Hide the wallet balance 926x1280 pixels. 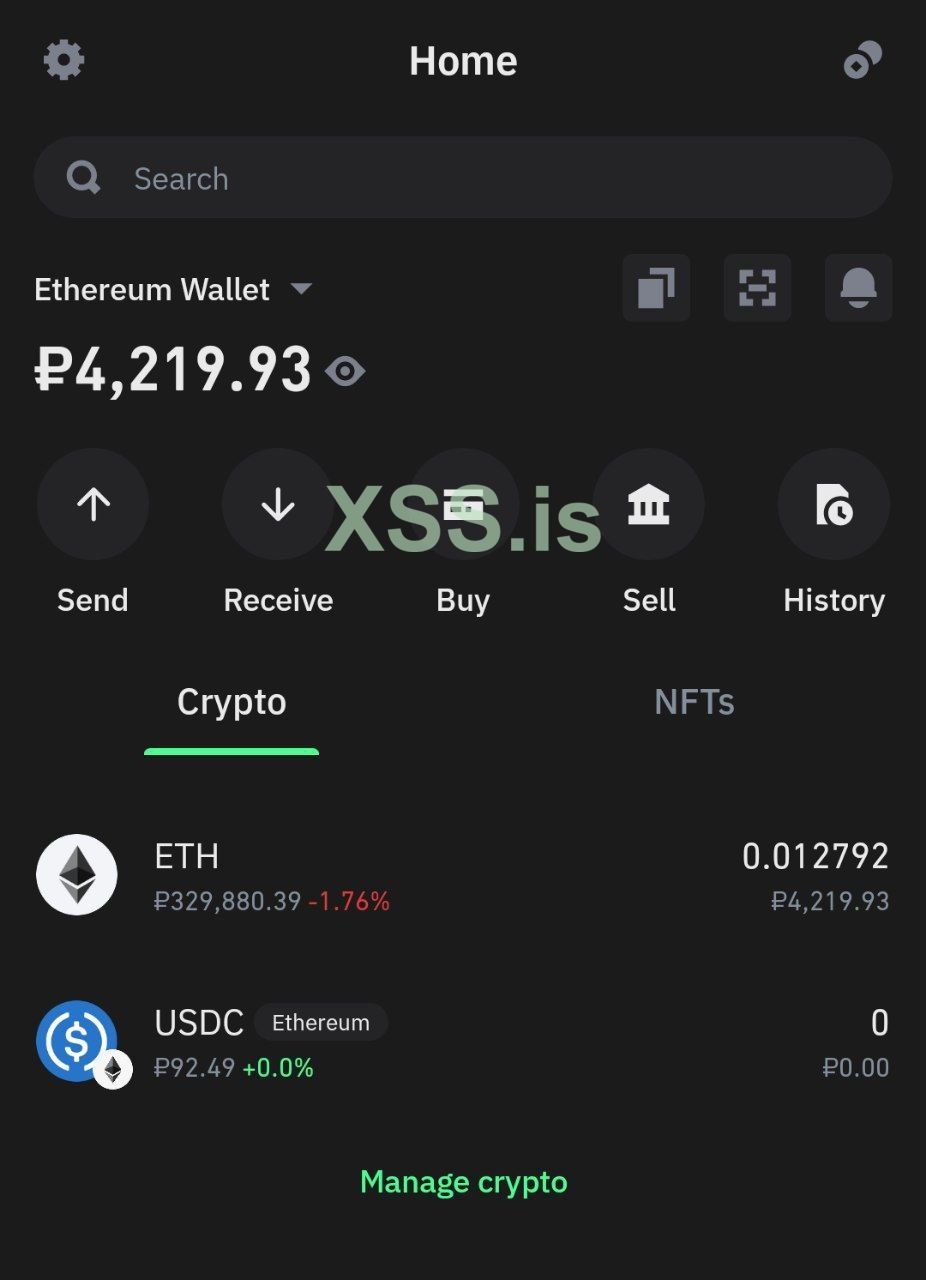(345, 372)
